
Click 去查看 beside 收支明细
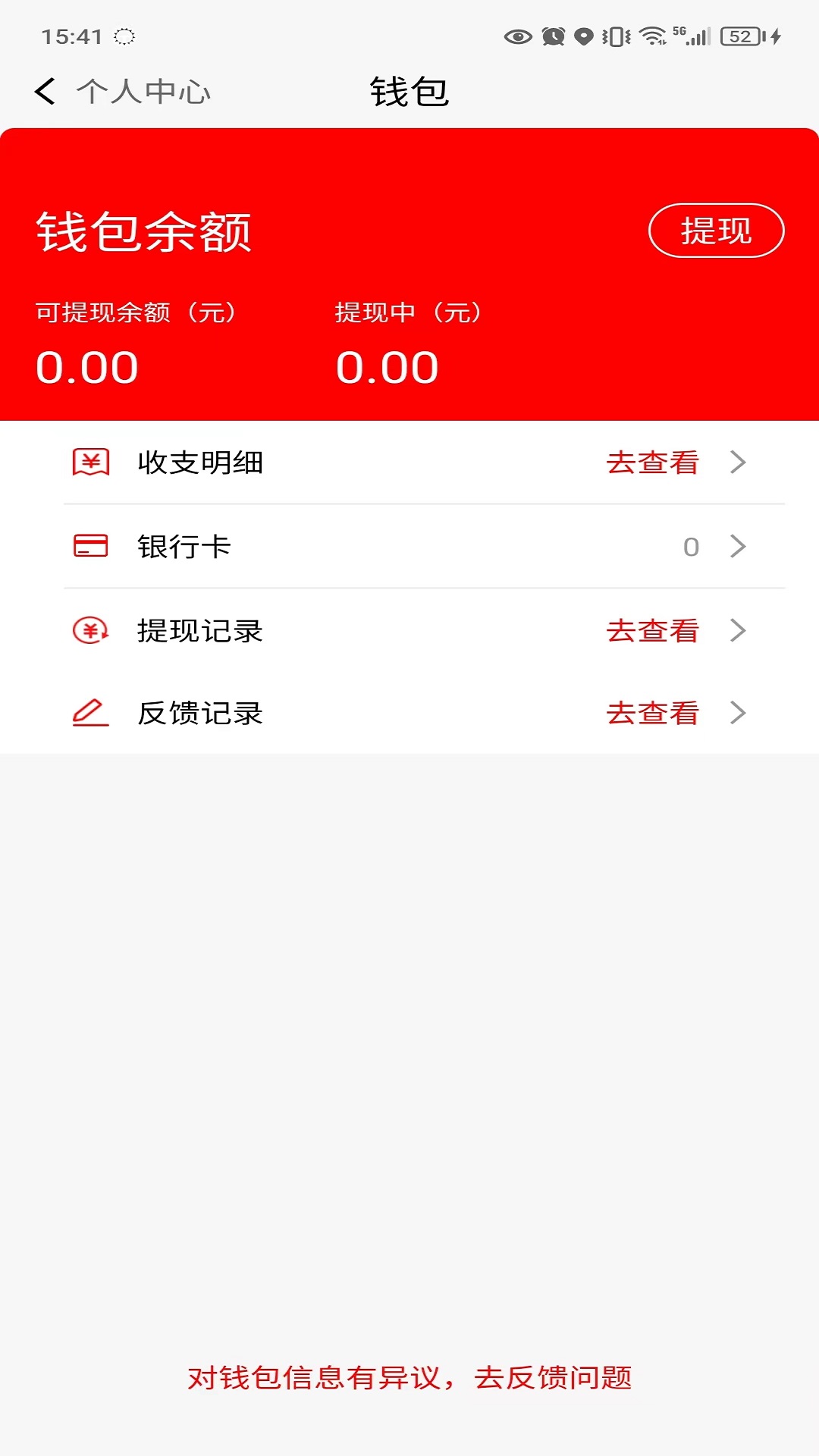[x=653, y=463]
